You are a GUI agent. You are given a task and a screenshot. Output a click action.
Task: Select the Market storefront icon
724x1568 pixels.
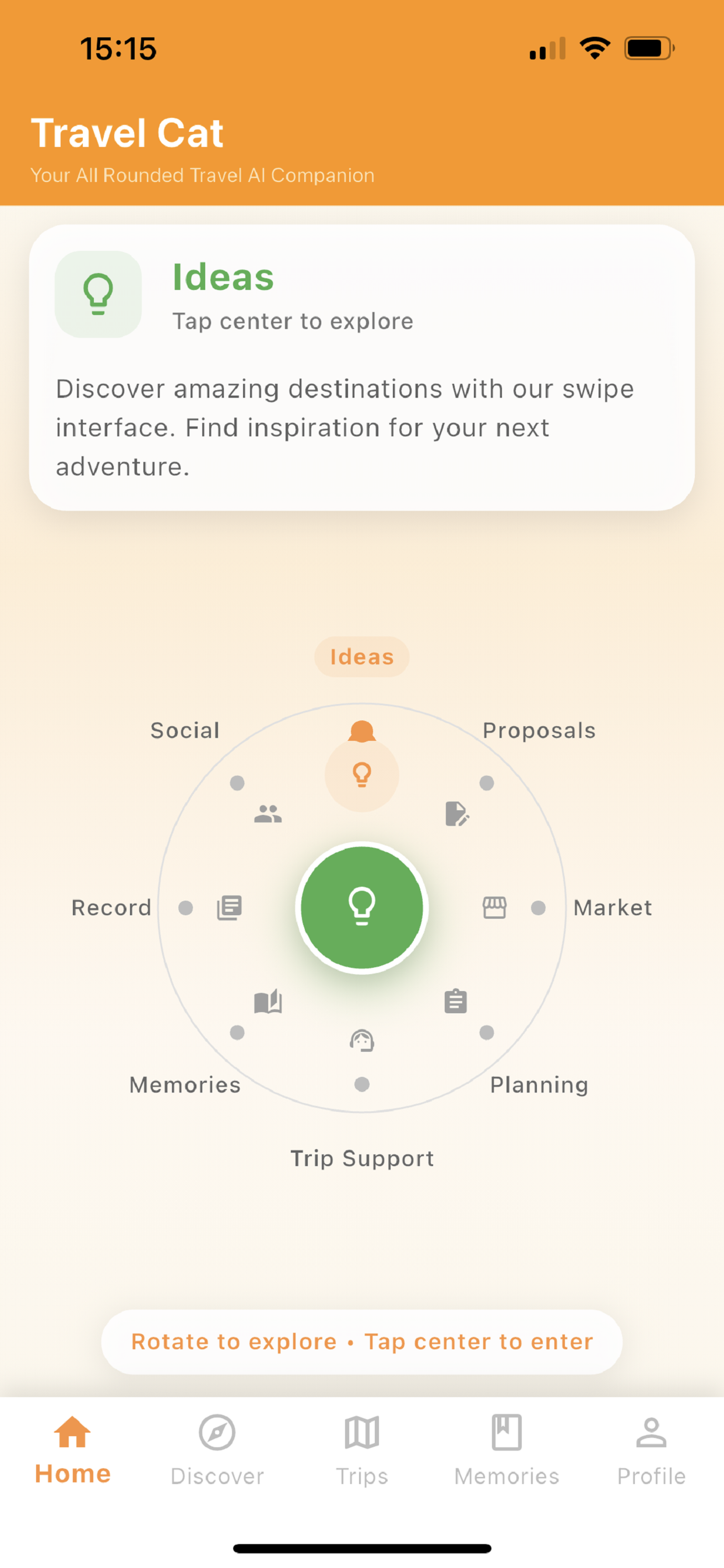494,908
